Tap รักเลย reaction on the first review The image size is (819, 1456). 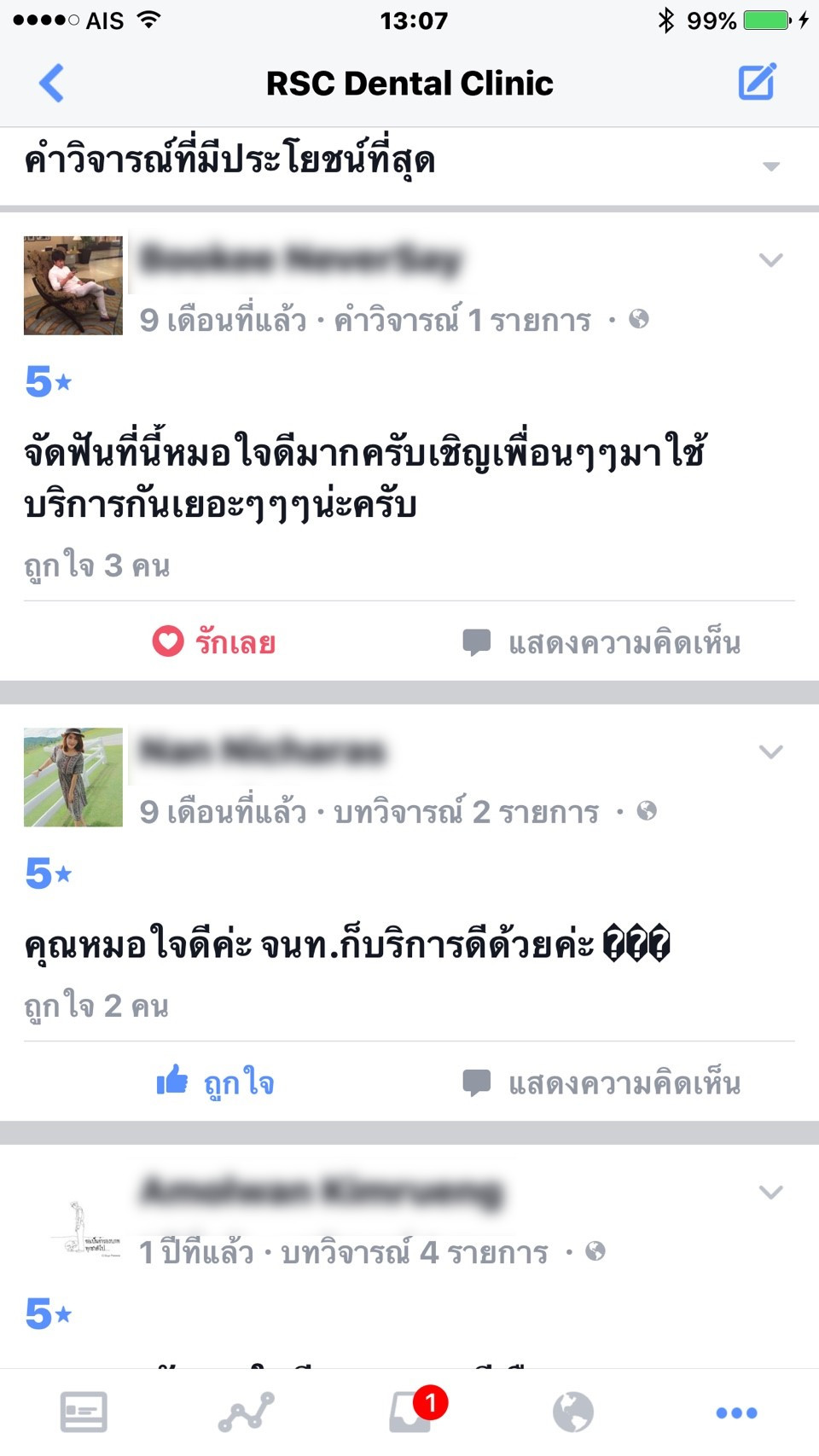point(214,641)
